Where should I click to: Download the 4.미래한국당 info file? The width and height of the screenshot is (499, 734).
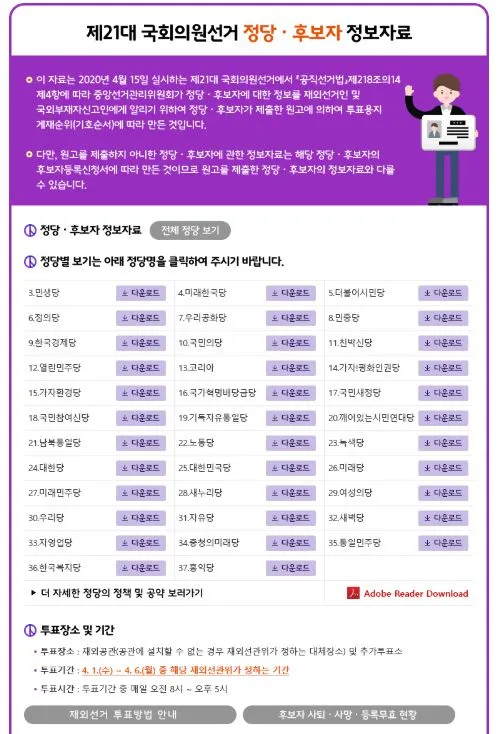(291, 293)
